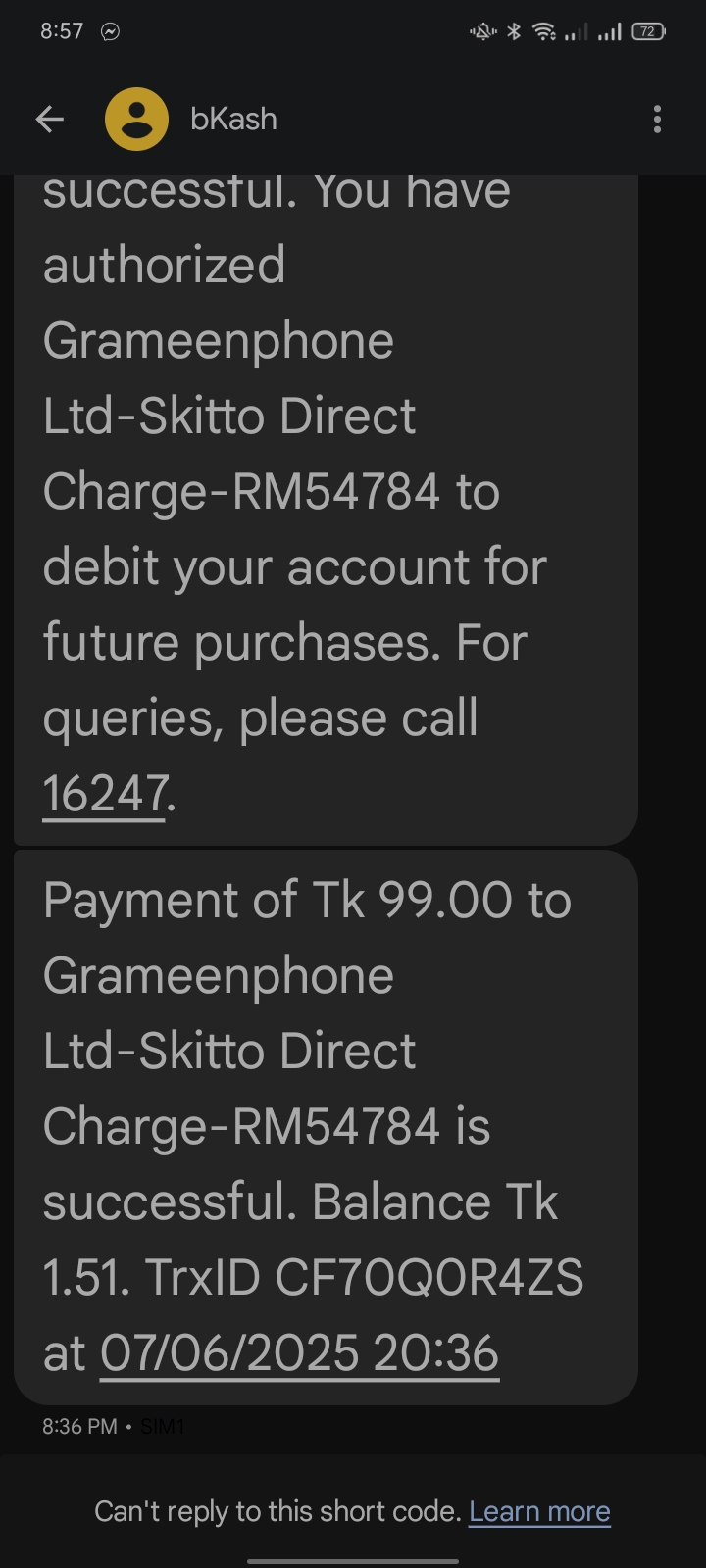Call the underlined number 16247
The height and width of the screenshot is (1568, 706).
pos(104,793)
